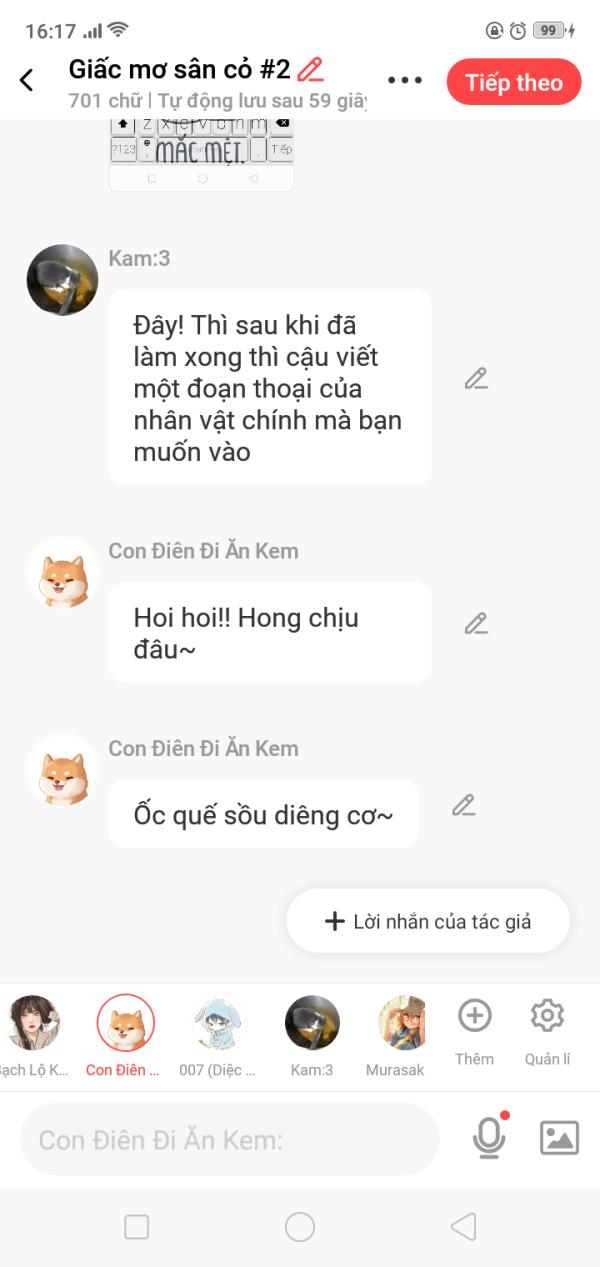Tap the Tiếp theo button
The height and width of the screenshot is (1267, 600).
513,82
